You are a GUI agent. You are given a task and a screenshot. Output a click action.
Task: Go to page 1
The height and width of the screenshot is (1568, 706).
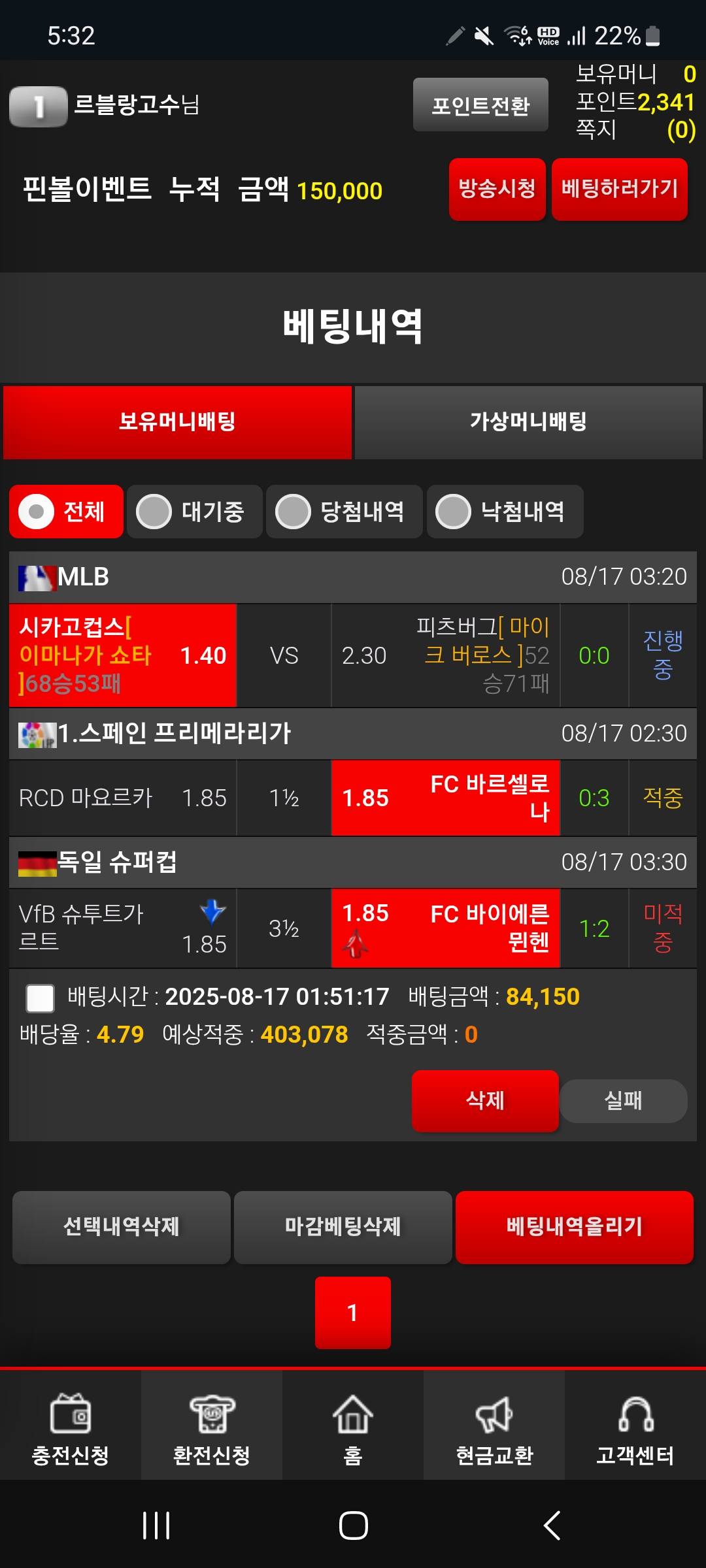click(x=353, y=1313)
